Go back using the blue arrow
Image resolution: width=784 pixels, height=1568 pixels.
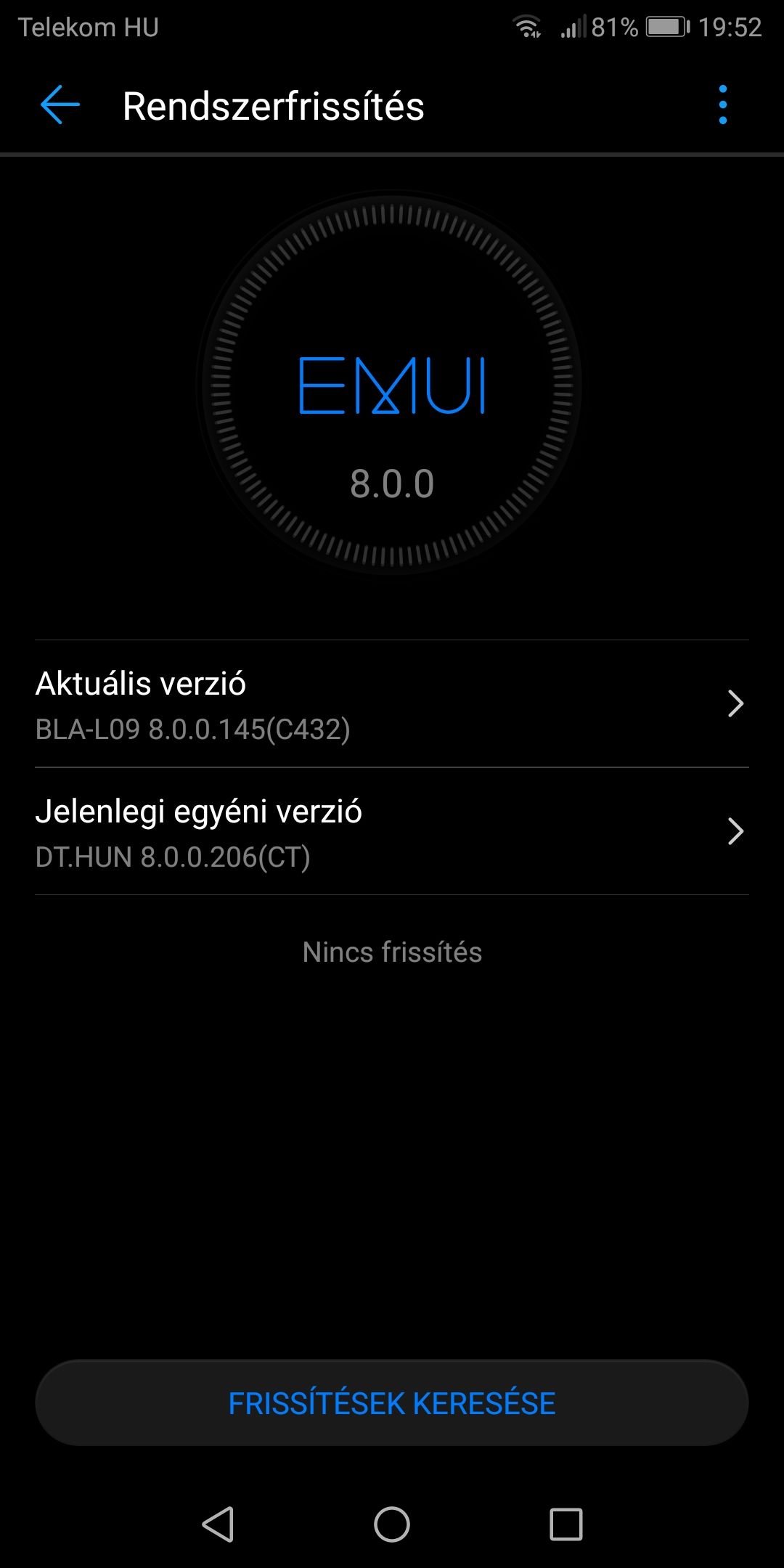pos(60,105)
